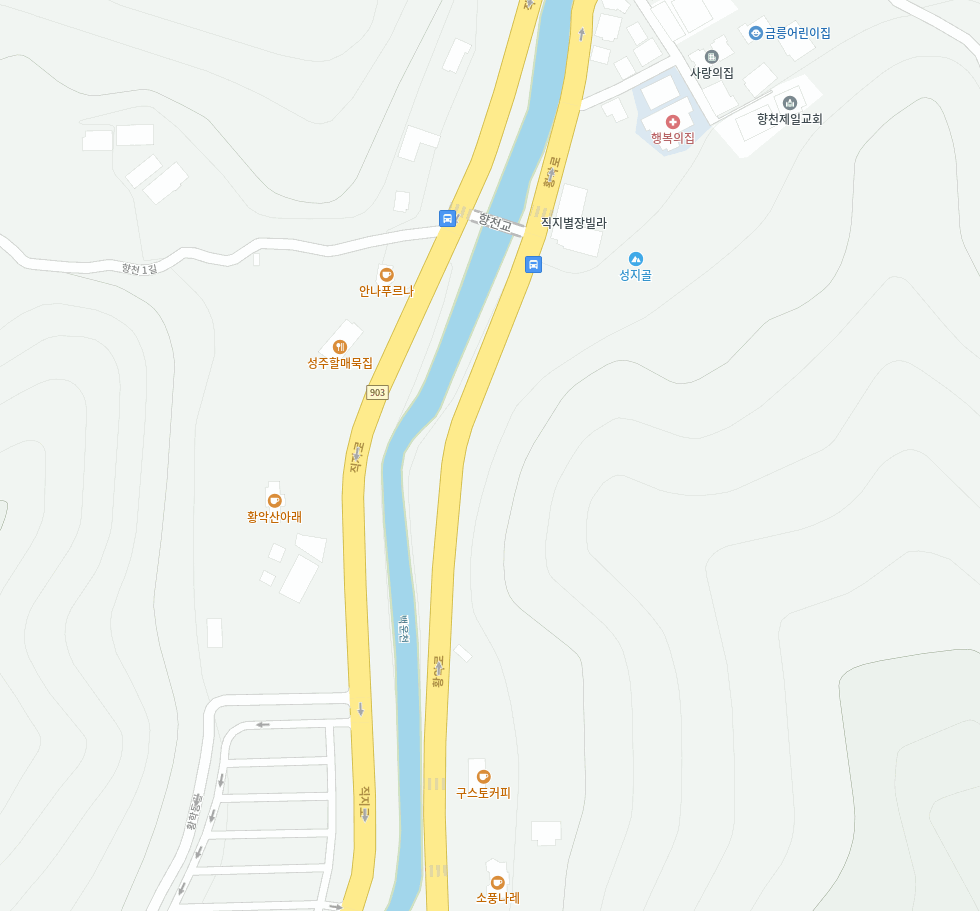Image resolution: width=980 pixels, height=911 pixels.
Task: Select the 사랑의집 place marker
Action: click(x=712, y=57)
